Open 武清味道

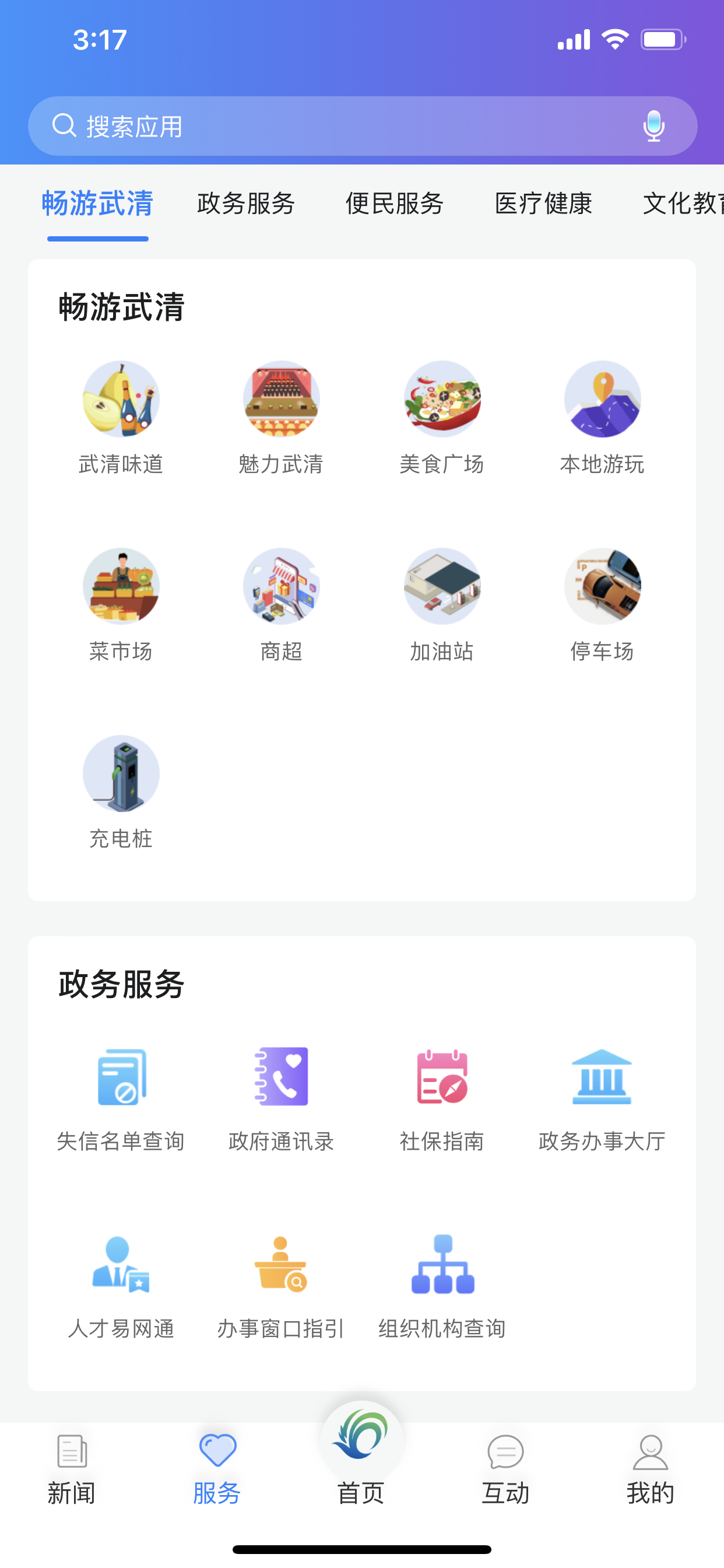coord(121,418)
